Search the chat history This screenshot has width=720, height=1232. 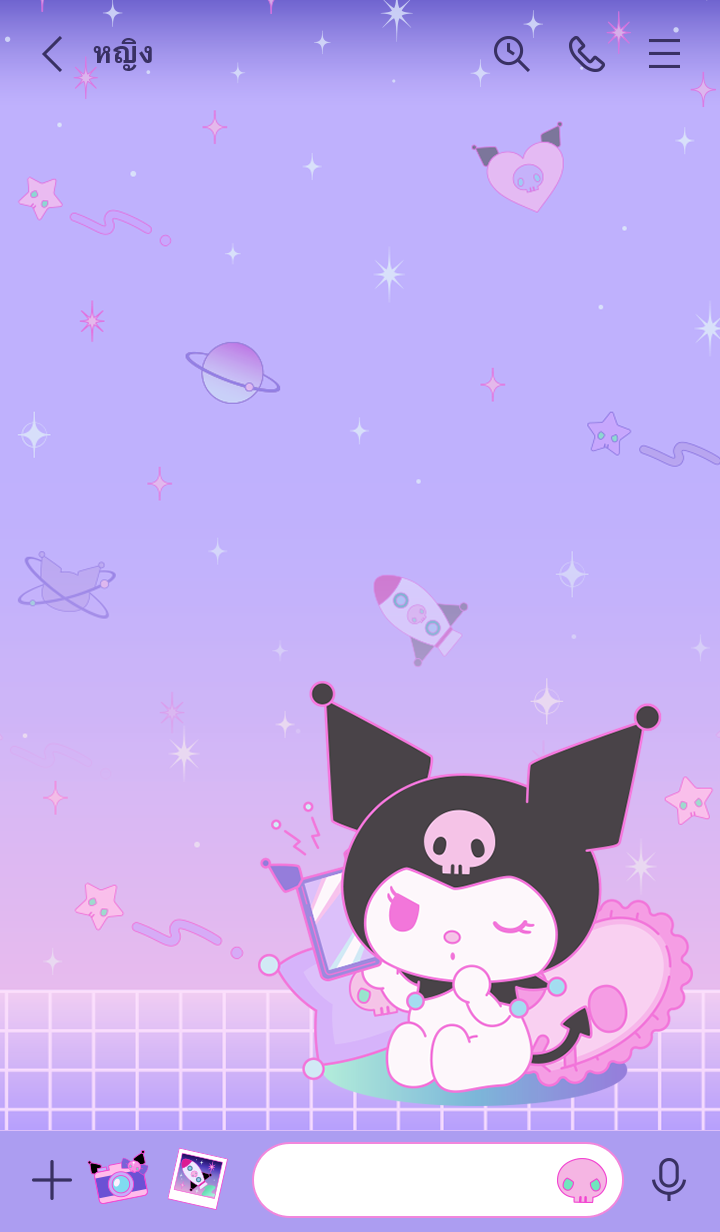511,54
